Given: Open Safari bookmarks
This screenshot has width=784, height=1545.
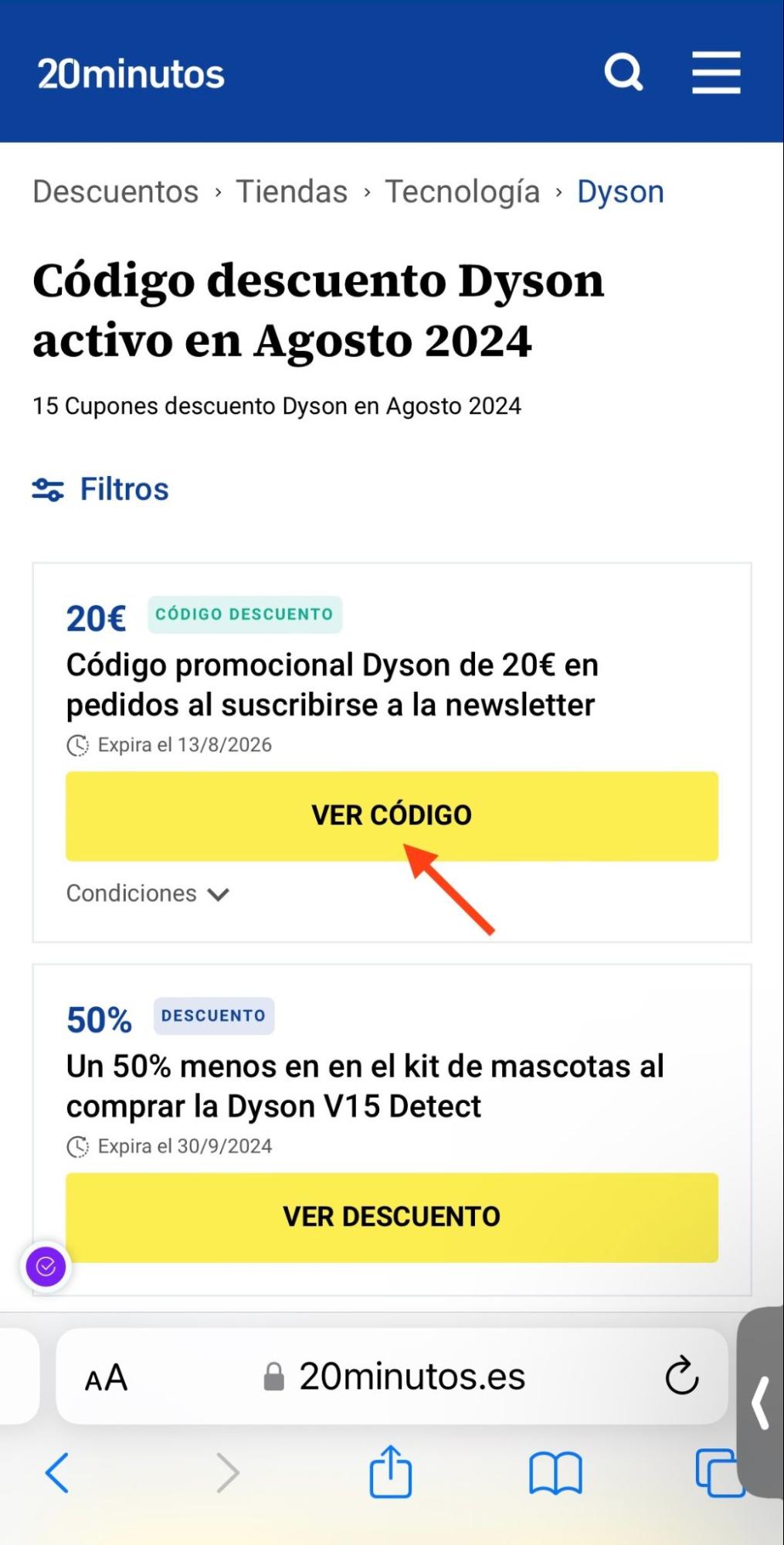Looking at the screenshot, I should coord(555,1472).
